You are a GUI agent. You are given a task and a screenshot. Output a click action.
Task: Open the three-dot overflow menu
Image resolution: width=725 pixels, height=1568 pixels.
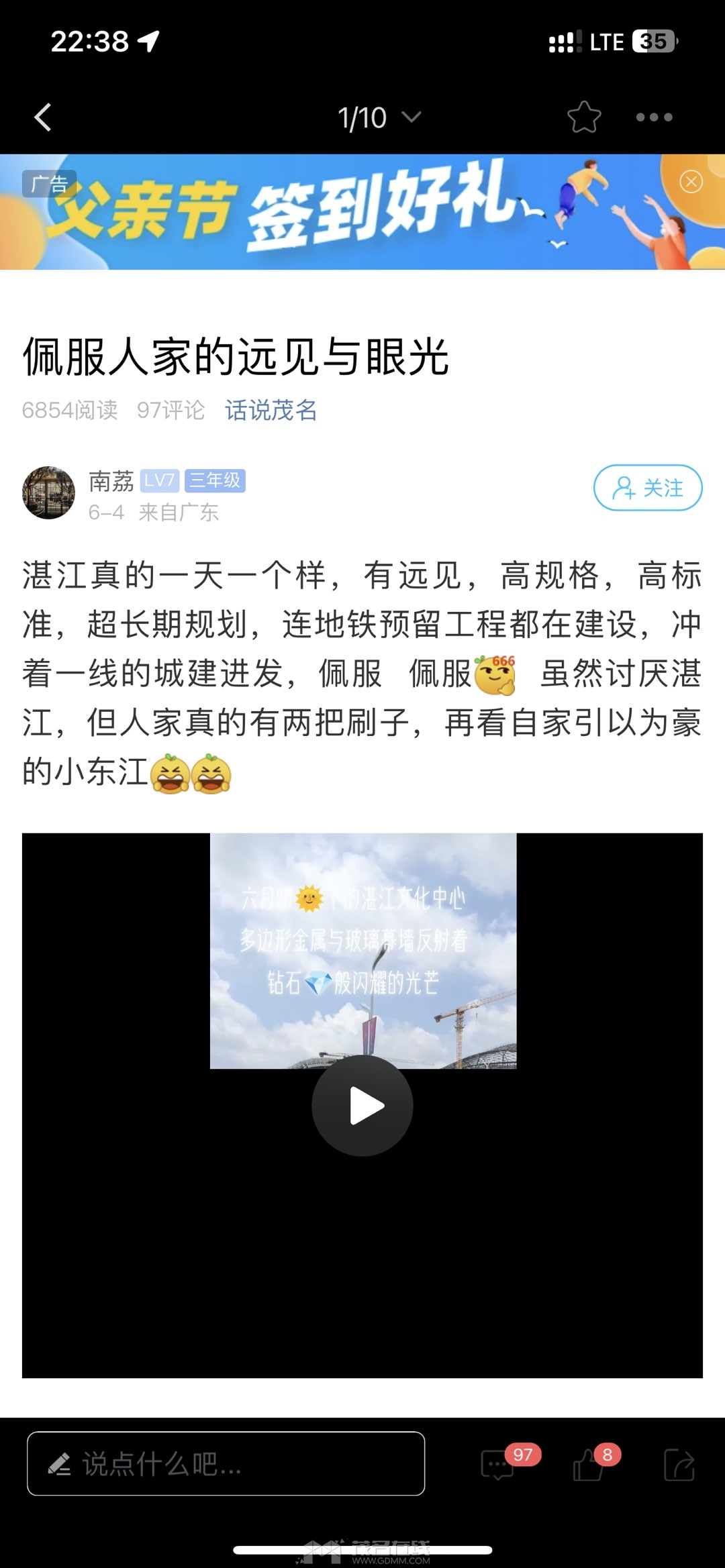(x=654, y=117)
